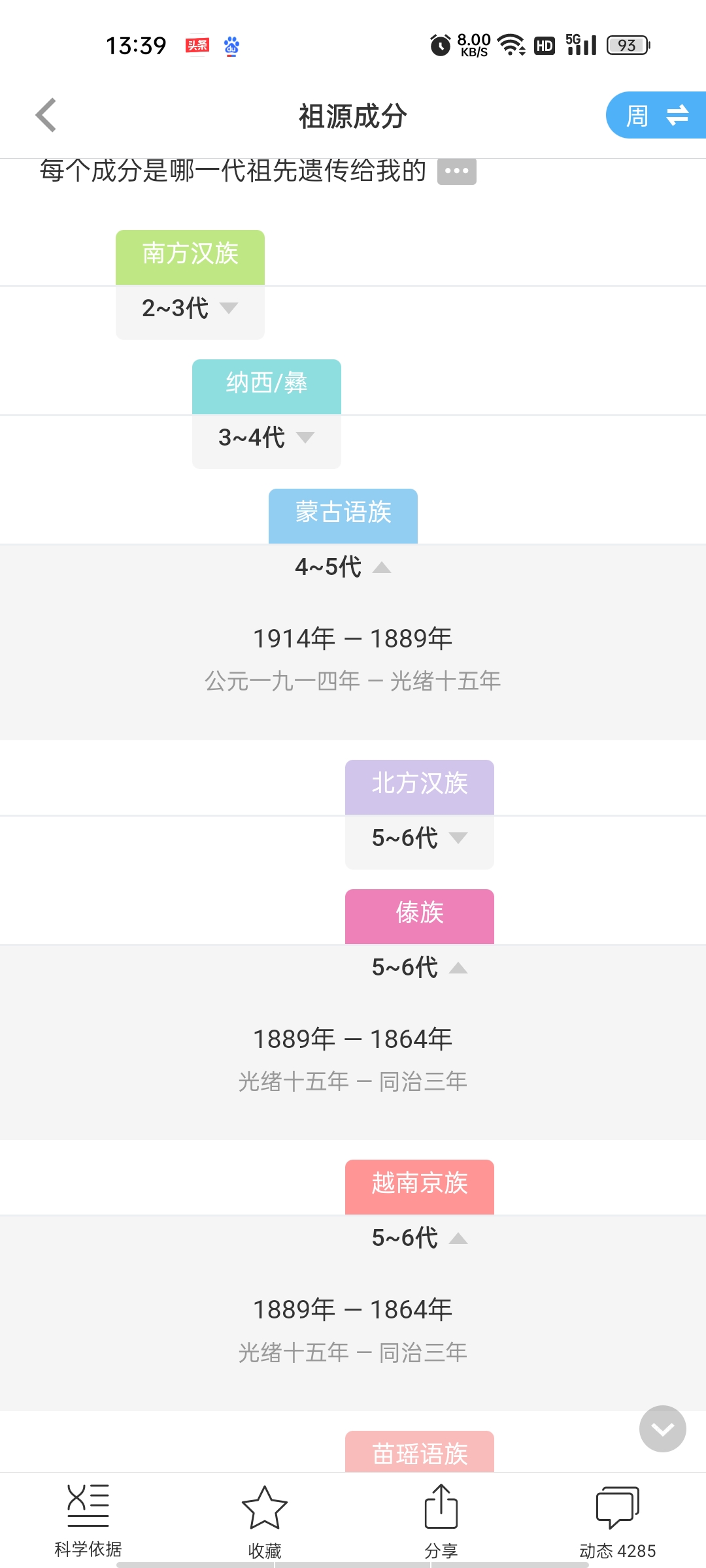Expand 南方汉族 2~3代 details
This screenshot has height=1568, width=706.
pyautogui.click(x=190, y=308)
